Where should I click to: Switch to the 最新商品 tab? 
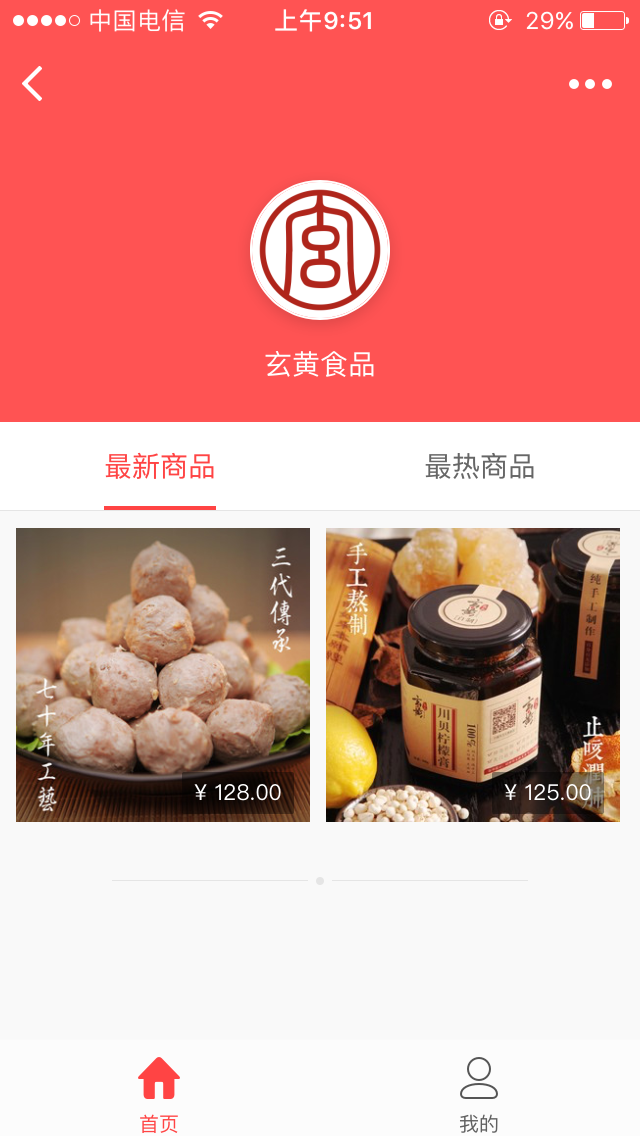(160, 467)
